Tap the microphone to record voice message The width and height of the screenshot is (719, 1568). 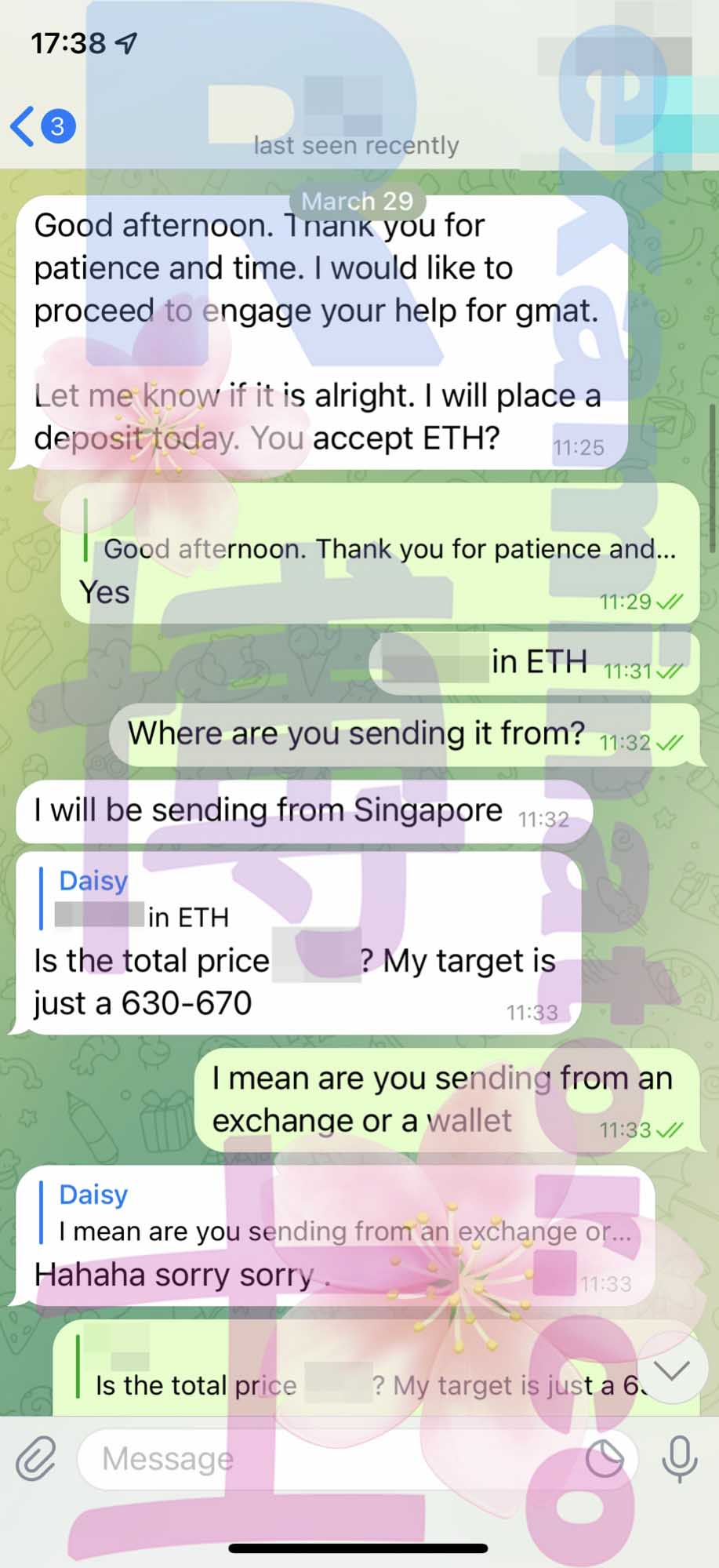pos(679,1459)
